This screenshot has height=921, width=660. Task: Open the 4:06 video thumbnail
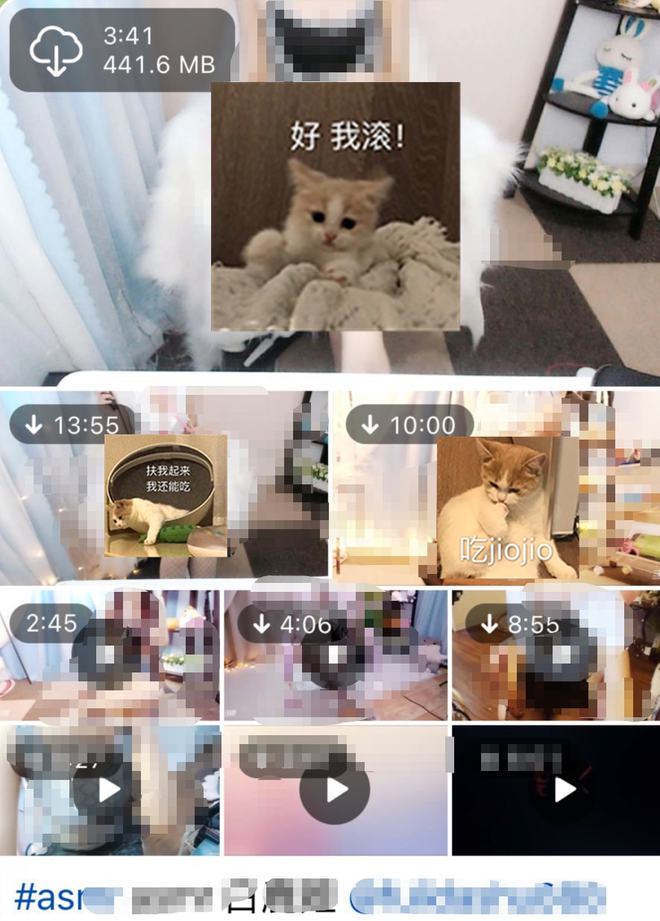(335, 655)
